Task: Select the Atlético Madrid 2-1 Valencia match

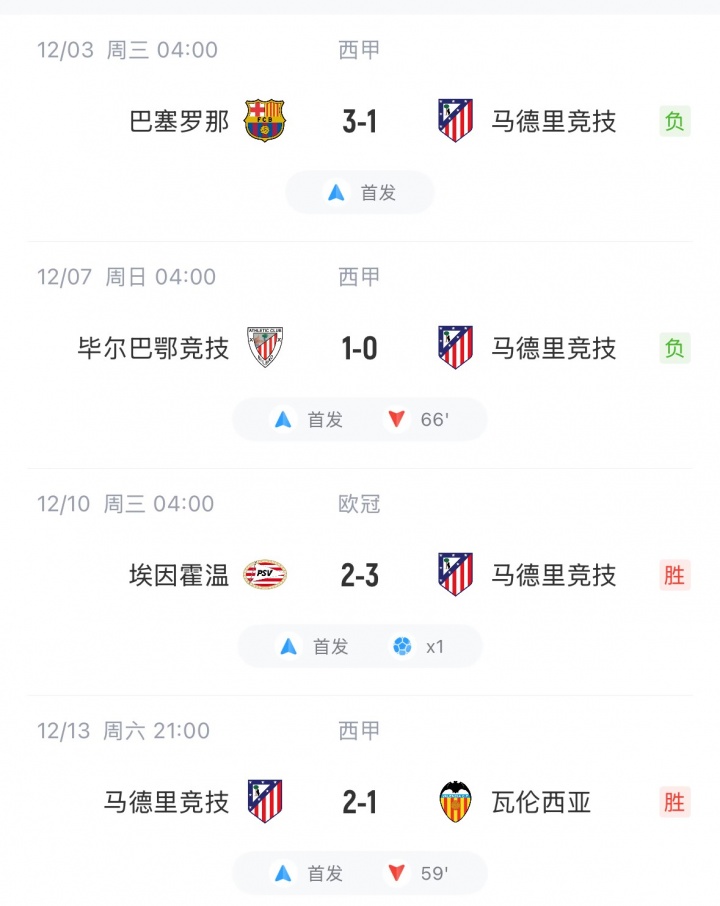Action: (x=359, y=803)
